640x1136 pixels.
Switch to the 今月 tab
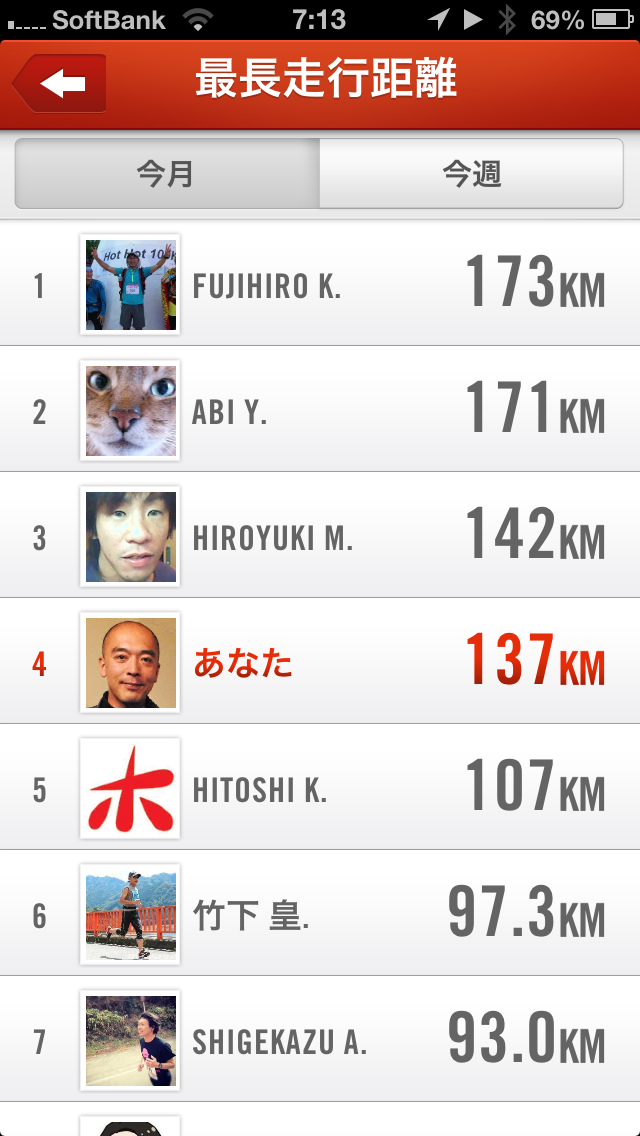click(x=166, y=174)
